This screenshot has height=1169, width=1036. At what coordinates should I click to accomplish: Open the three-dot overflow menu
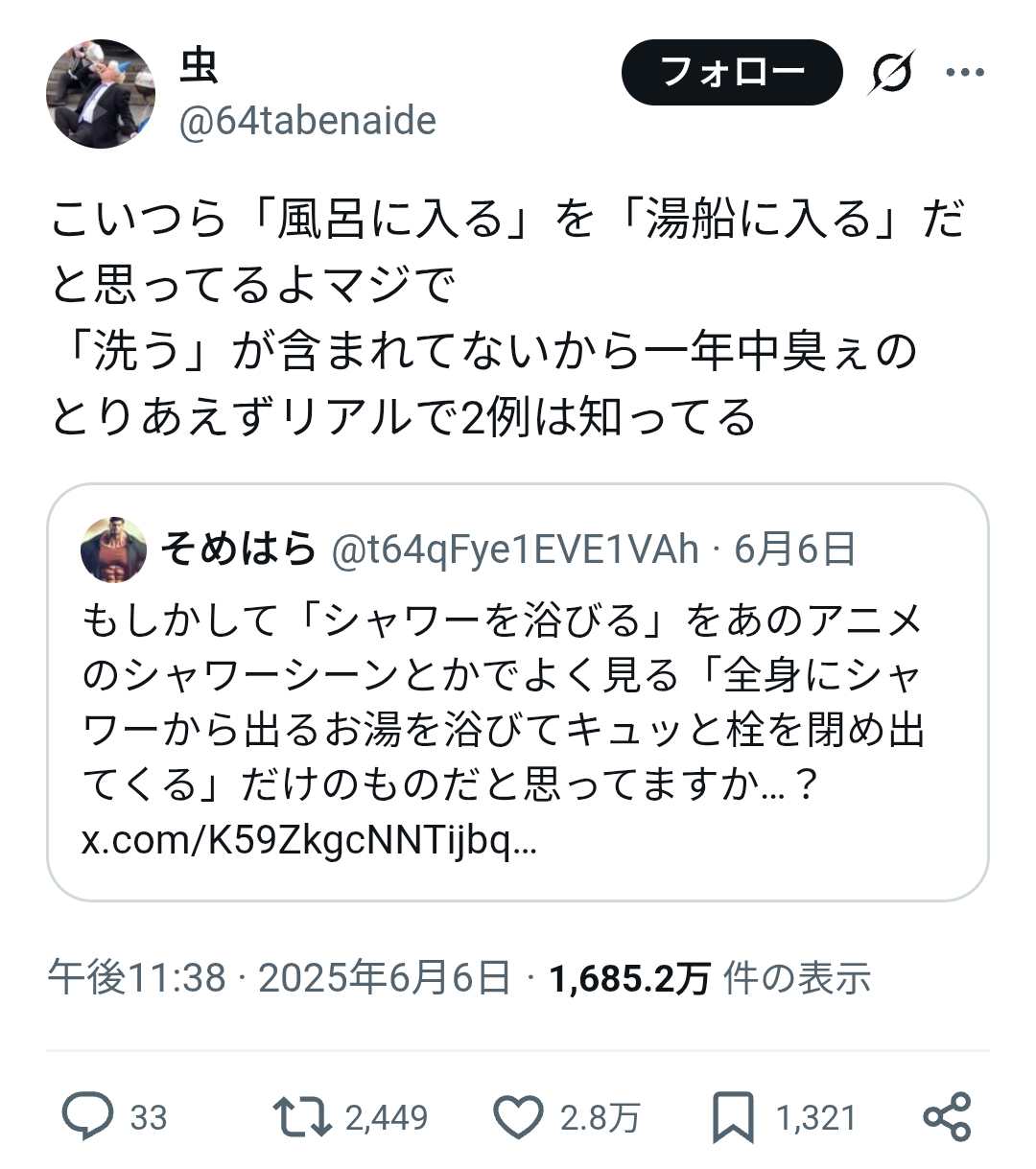pyautogui.click(x=965, y=73)
